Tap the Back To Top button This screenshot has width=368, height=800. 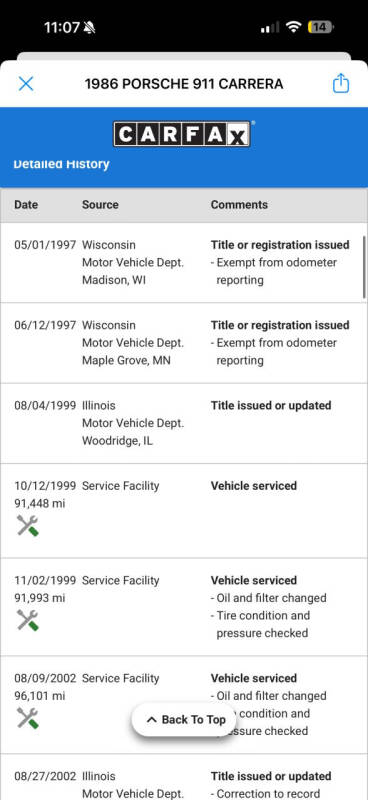[186, 719]
